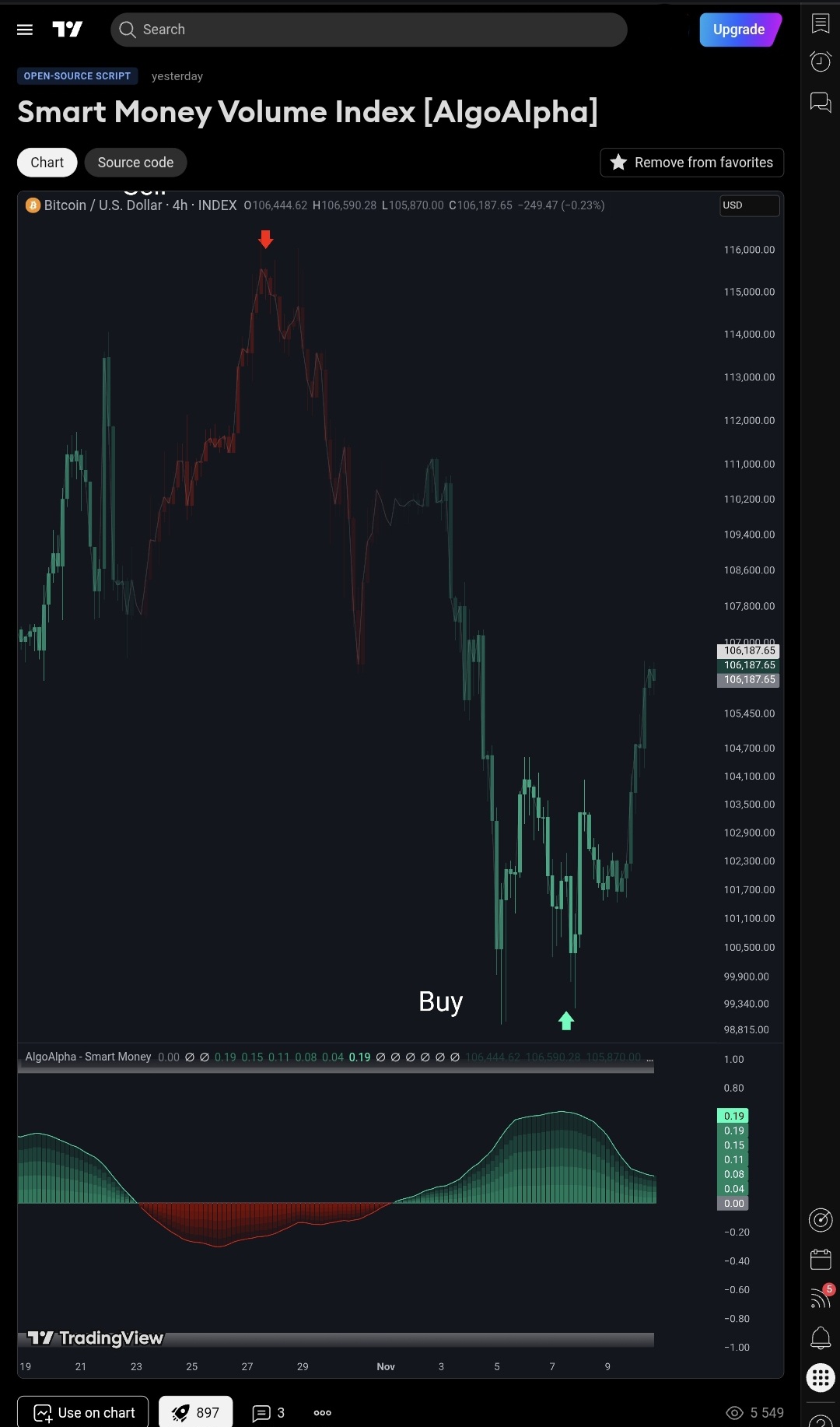
Task: Open the watchlist panel
Action: click(821, 23)
